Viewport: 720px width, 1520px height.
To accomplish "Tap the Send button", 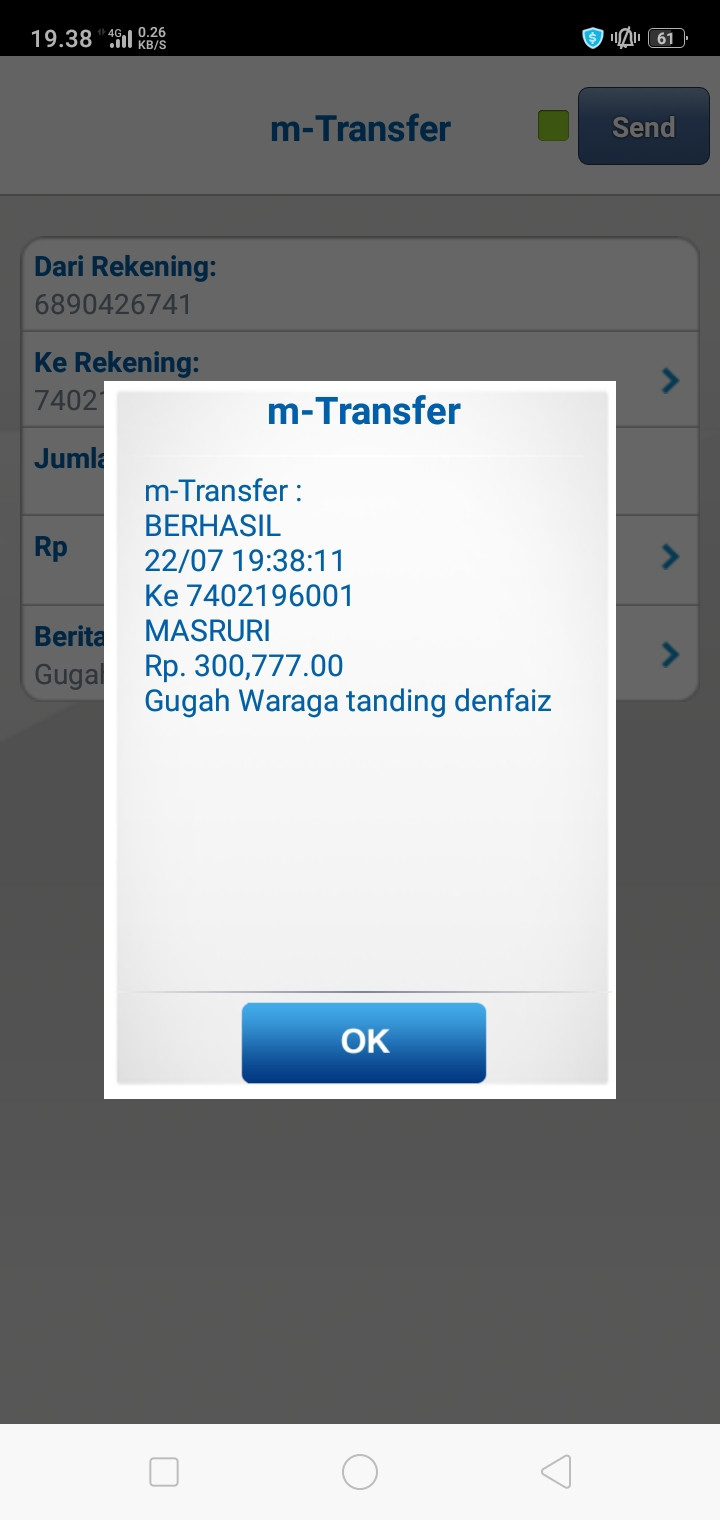I will tap(643, 127).
